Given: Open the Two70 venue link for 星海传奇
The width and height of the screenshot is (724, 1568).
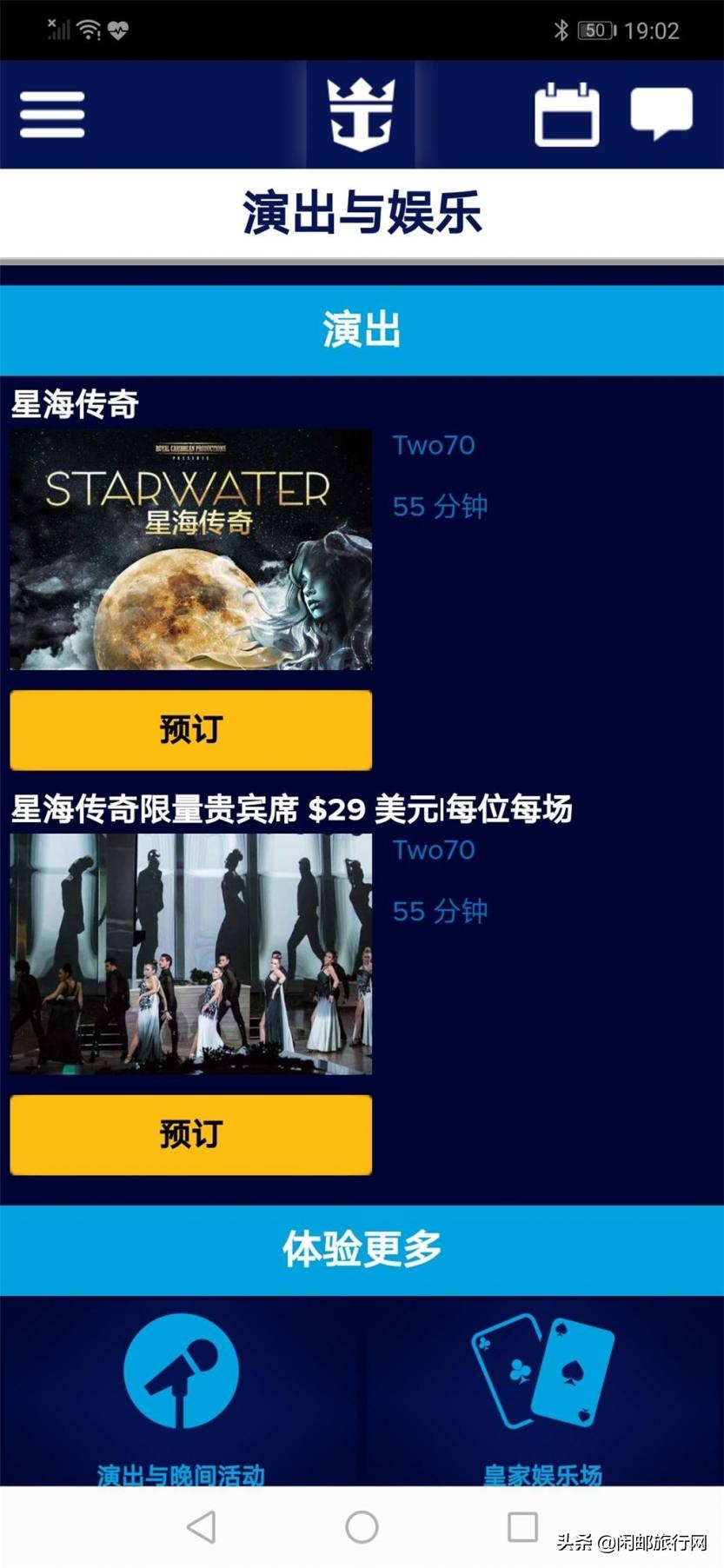Looking at the screenshot, I should coord(434,446).
